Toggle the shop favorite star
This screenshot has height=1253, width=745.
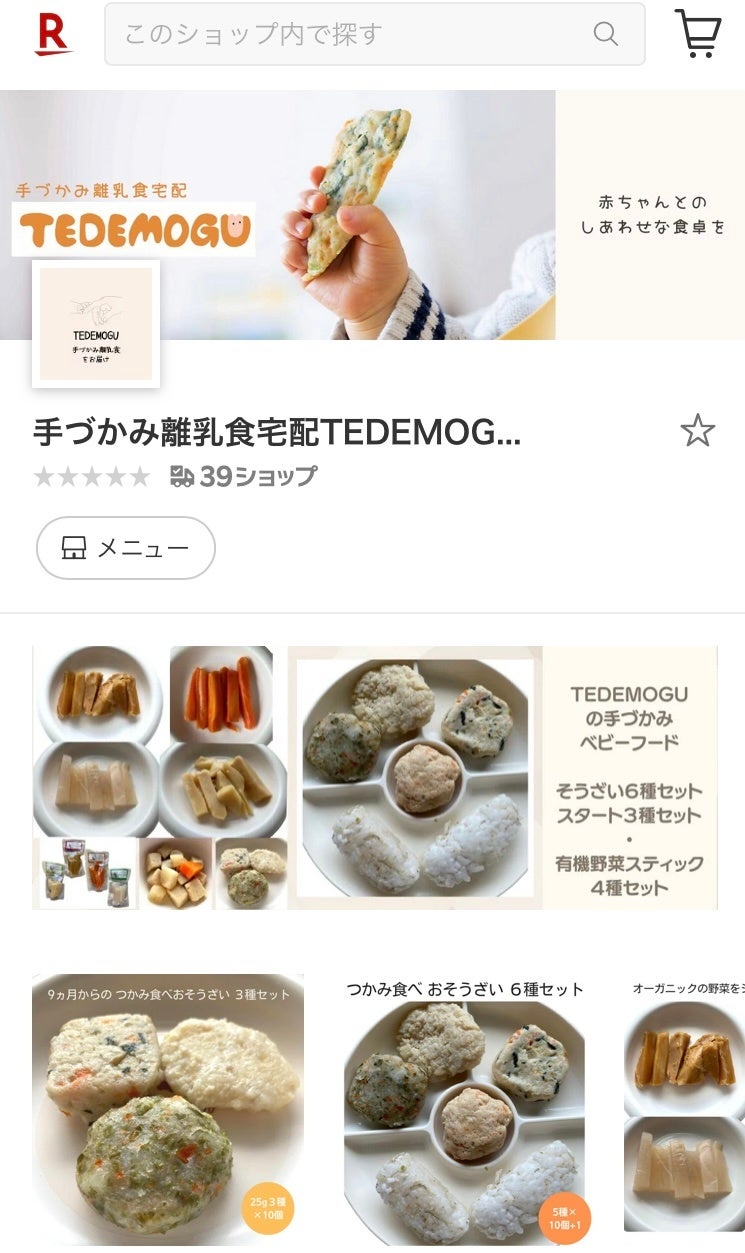coord(700,429)
